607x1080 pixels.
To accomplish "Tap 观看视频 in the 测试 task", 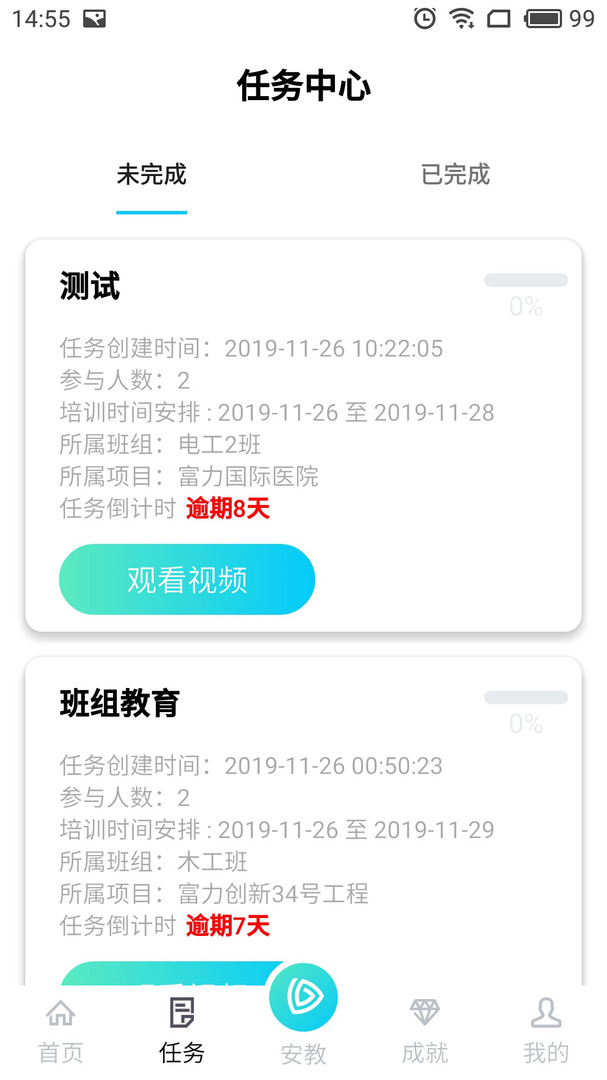I will 187,579.
